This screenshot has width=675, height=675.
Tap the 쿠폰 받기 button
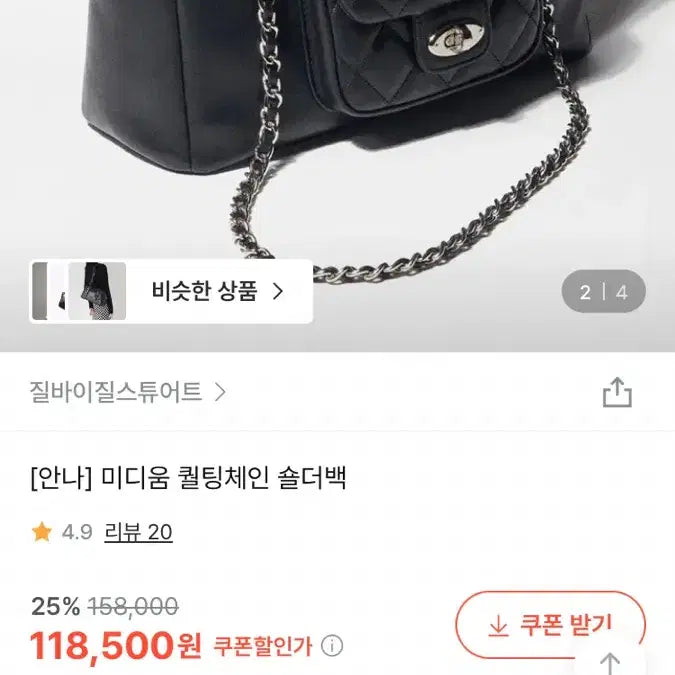548,625
